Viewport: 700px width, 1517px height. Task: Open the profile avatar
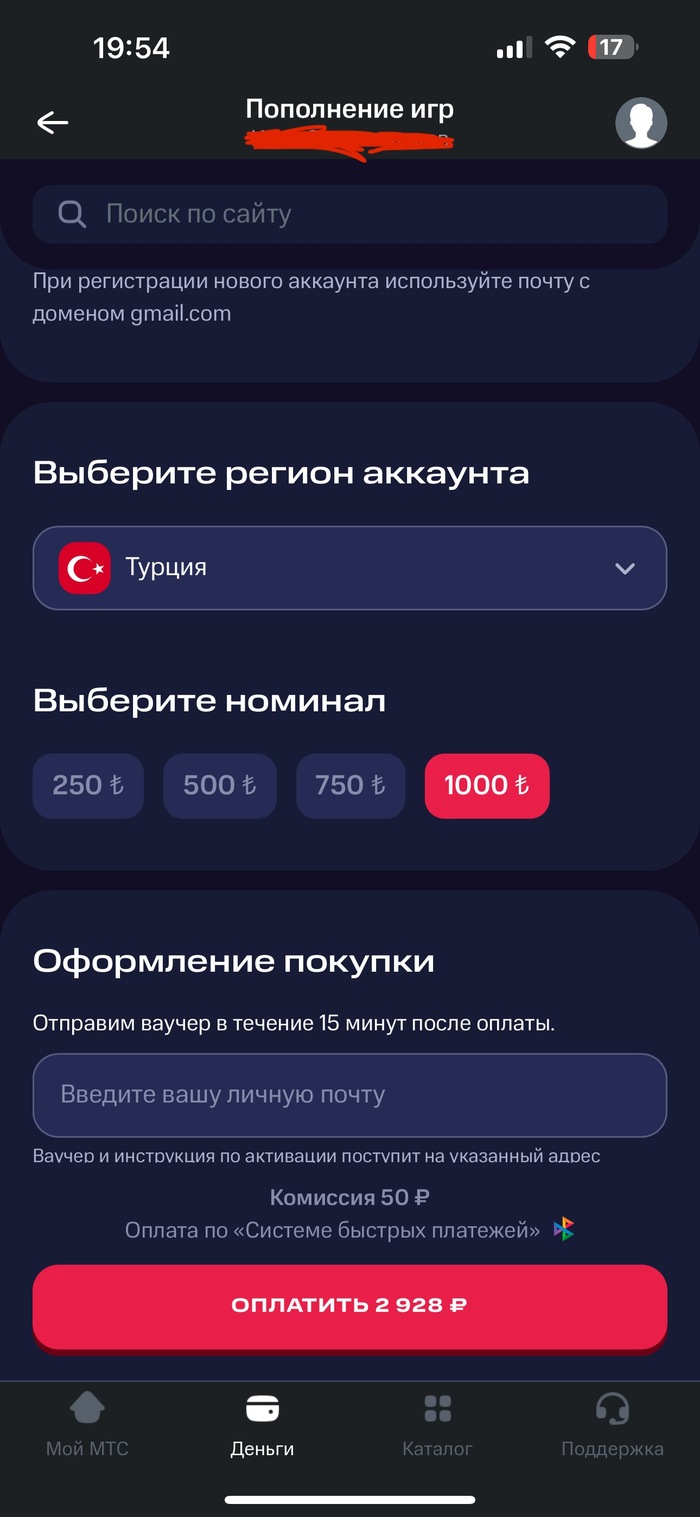point(640,123)
